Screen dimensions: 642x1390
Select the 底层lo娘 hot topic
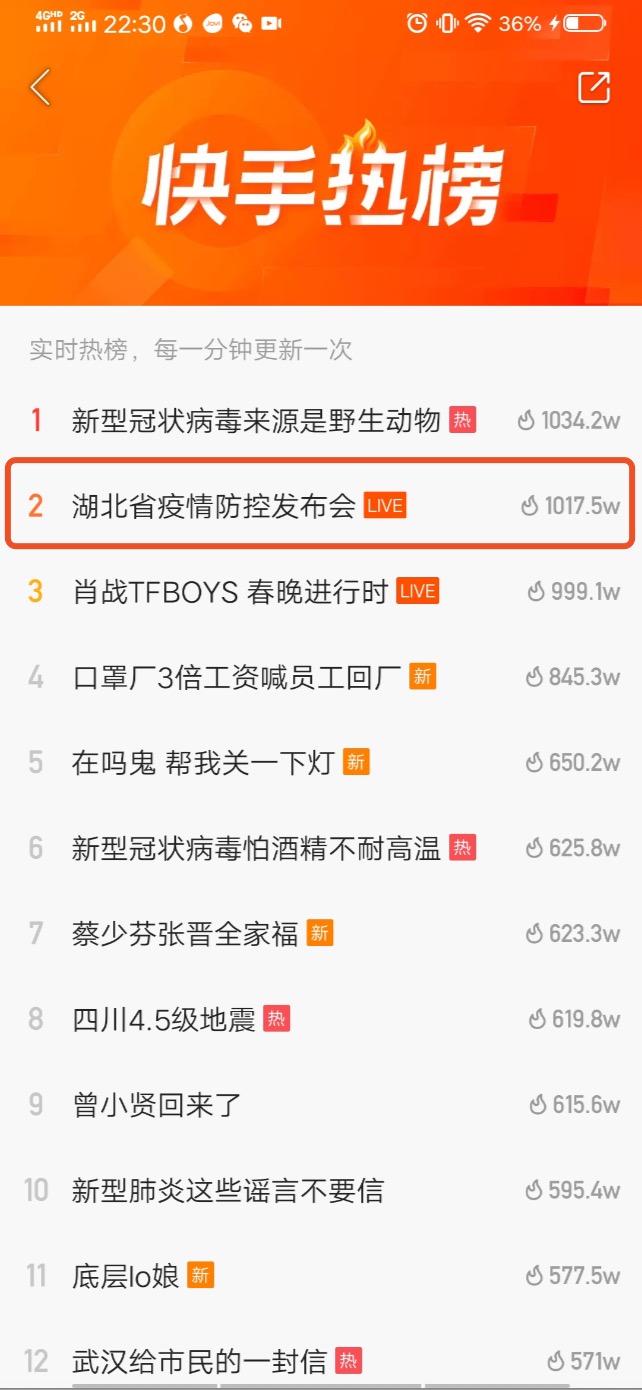pyautogui.click(x=321, y=1276)
